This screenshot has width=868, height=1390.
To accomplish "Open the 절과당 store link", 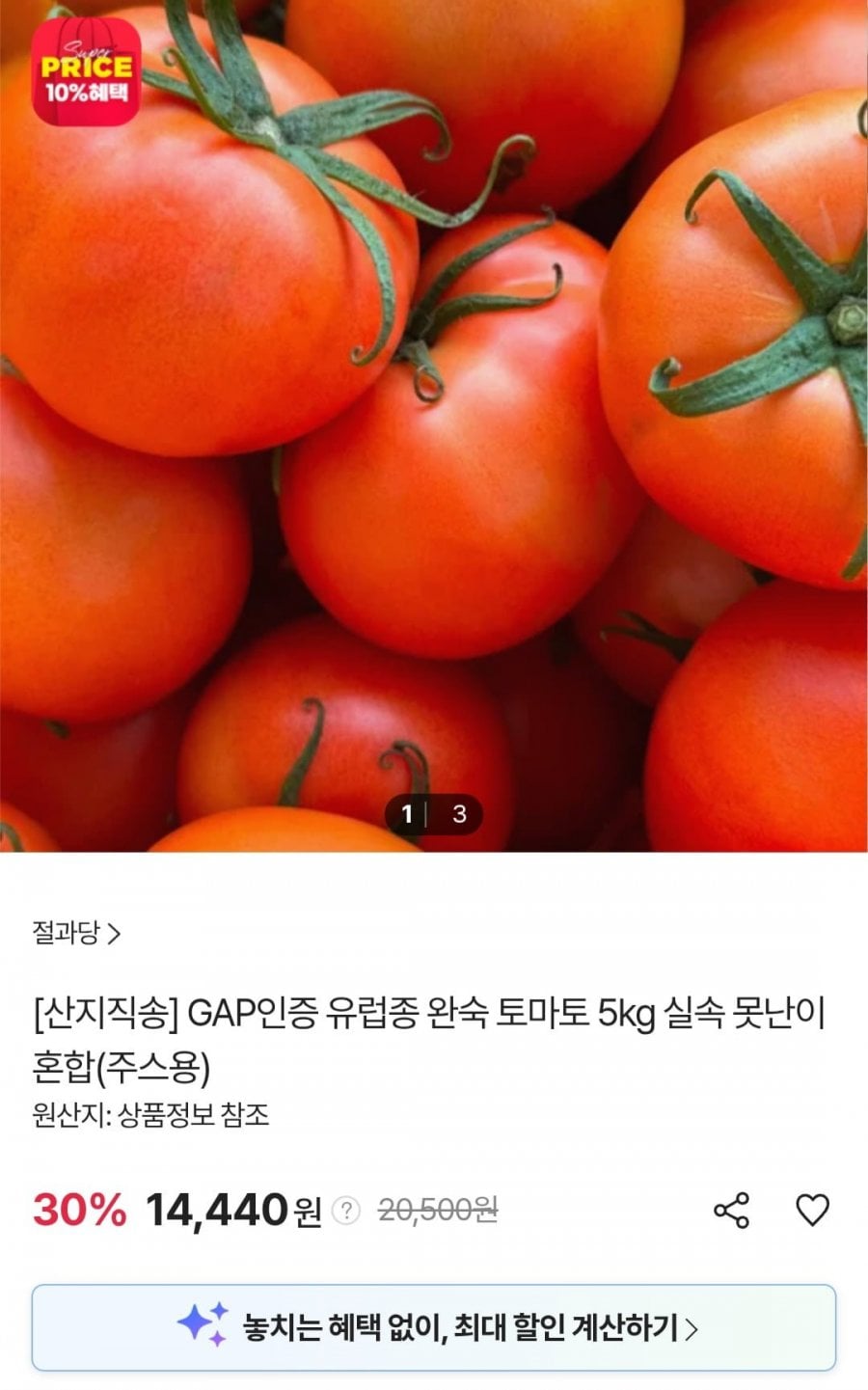I will [x=76, y=934].
